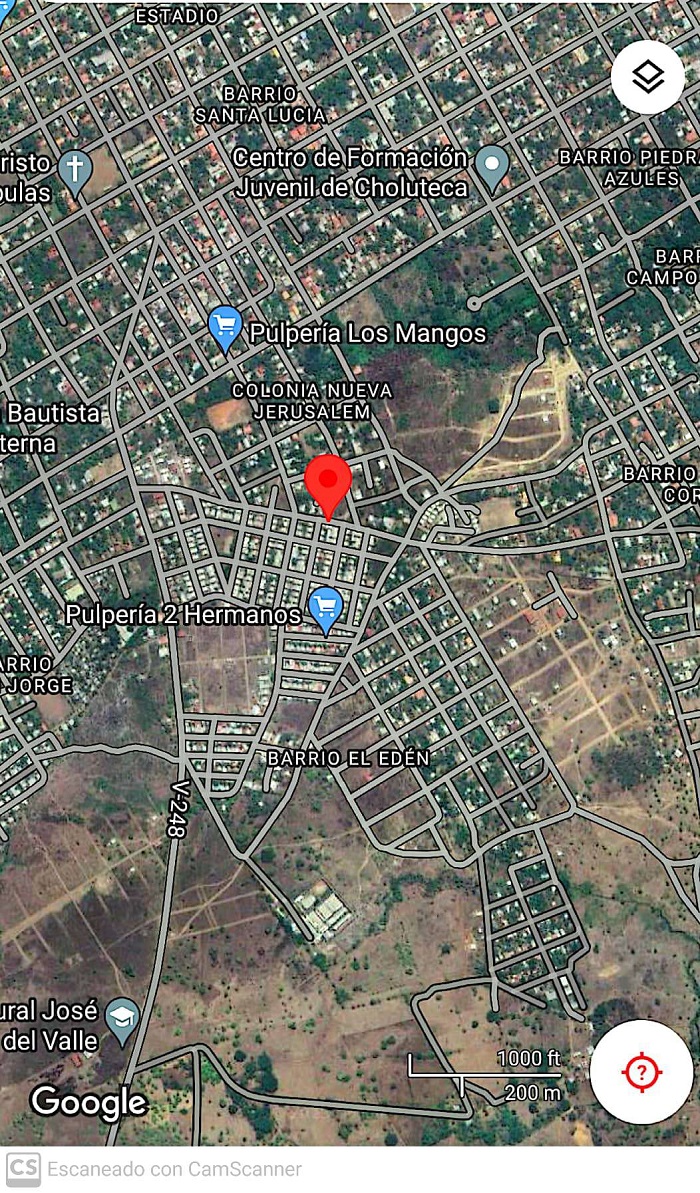Open the church marker near Cristo
This screenshot has height=1193, width=700.
click(x=75, y=169)
